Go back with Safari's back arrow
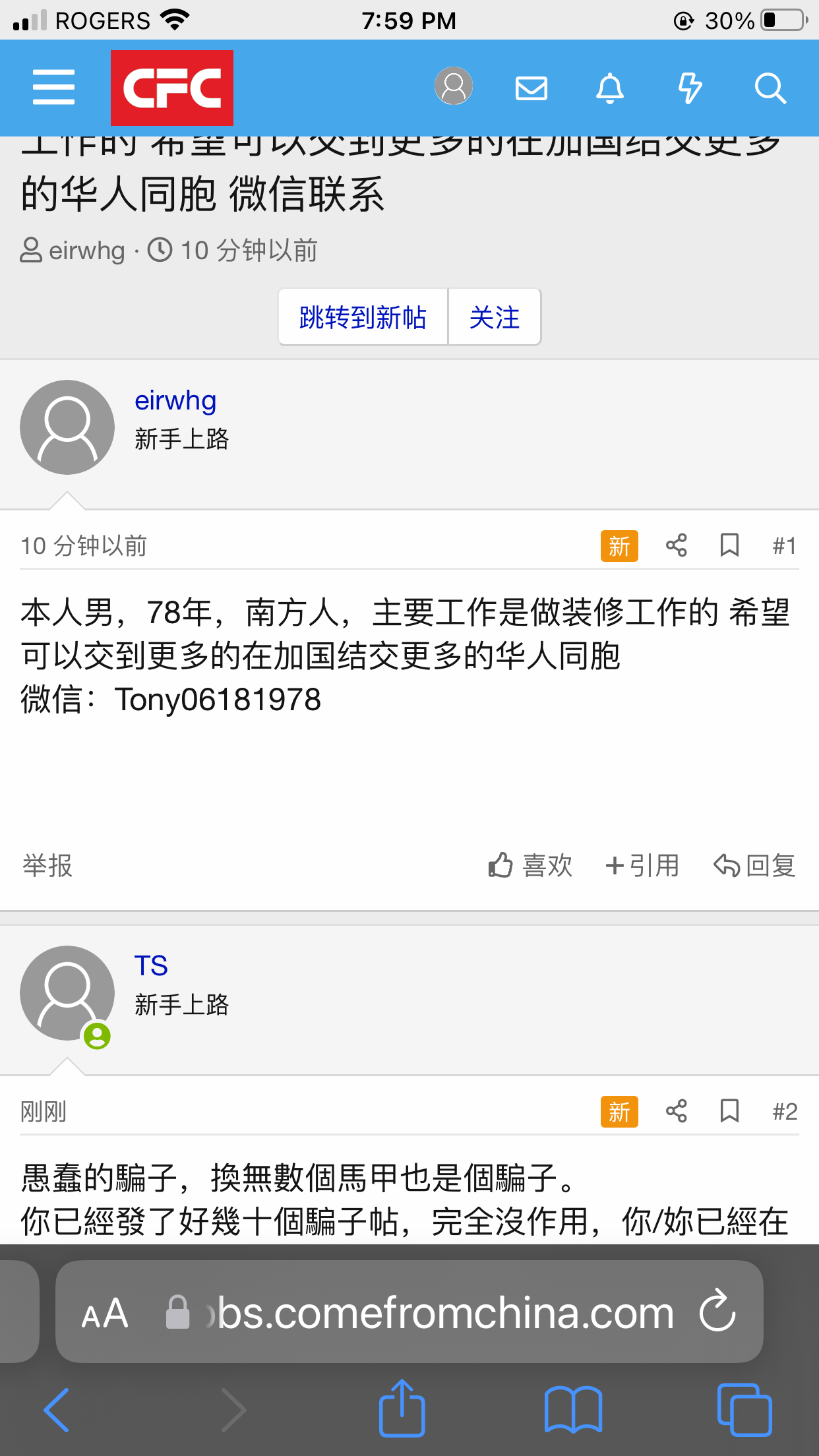The image size is (819, 1456). (57, 1410)
